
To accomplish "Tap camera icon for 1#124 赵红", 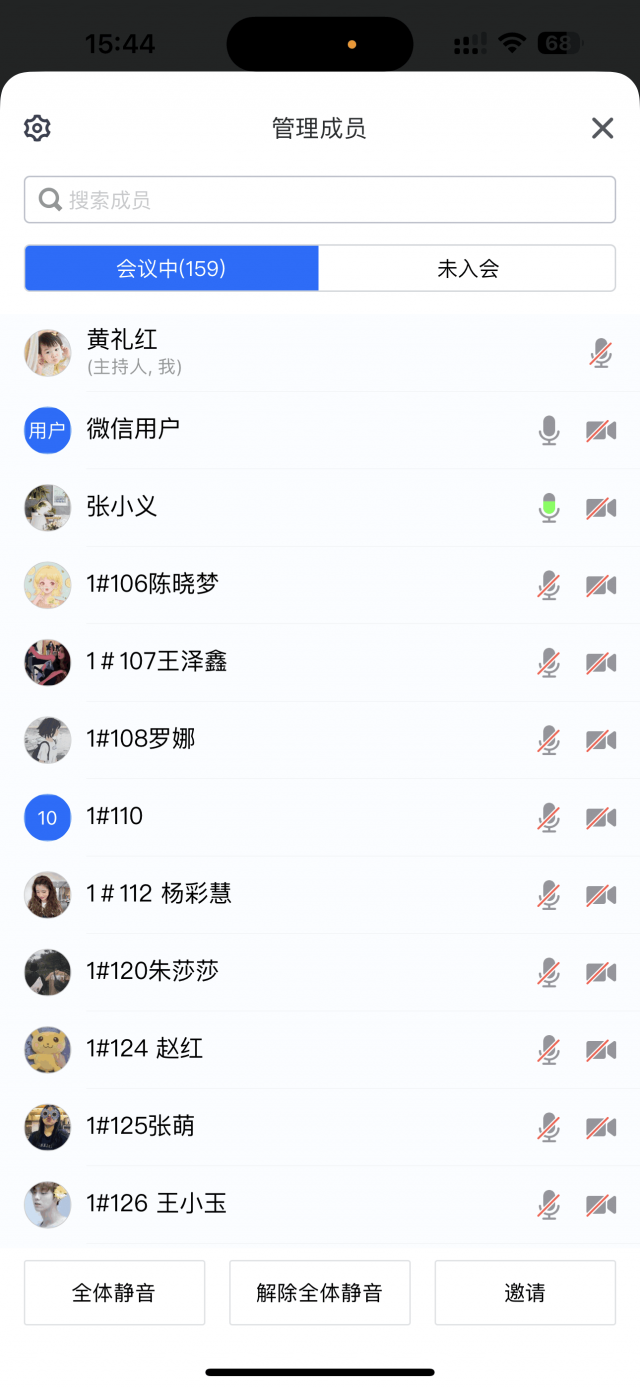I will [600, 1050].
